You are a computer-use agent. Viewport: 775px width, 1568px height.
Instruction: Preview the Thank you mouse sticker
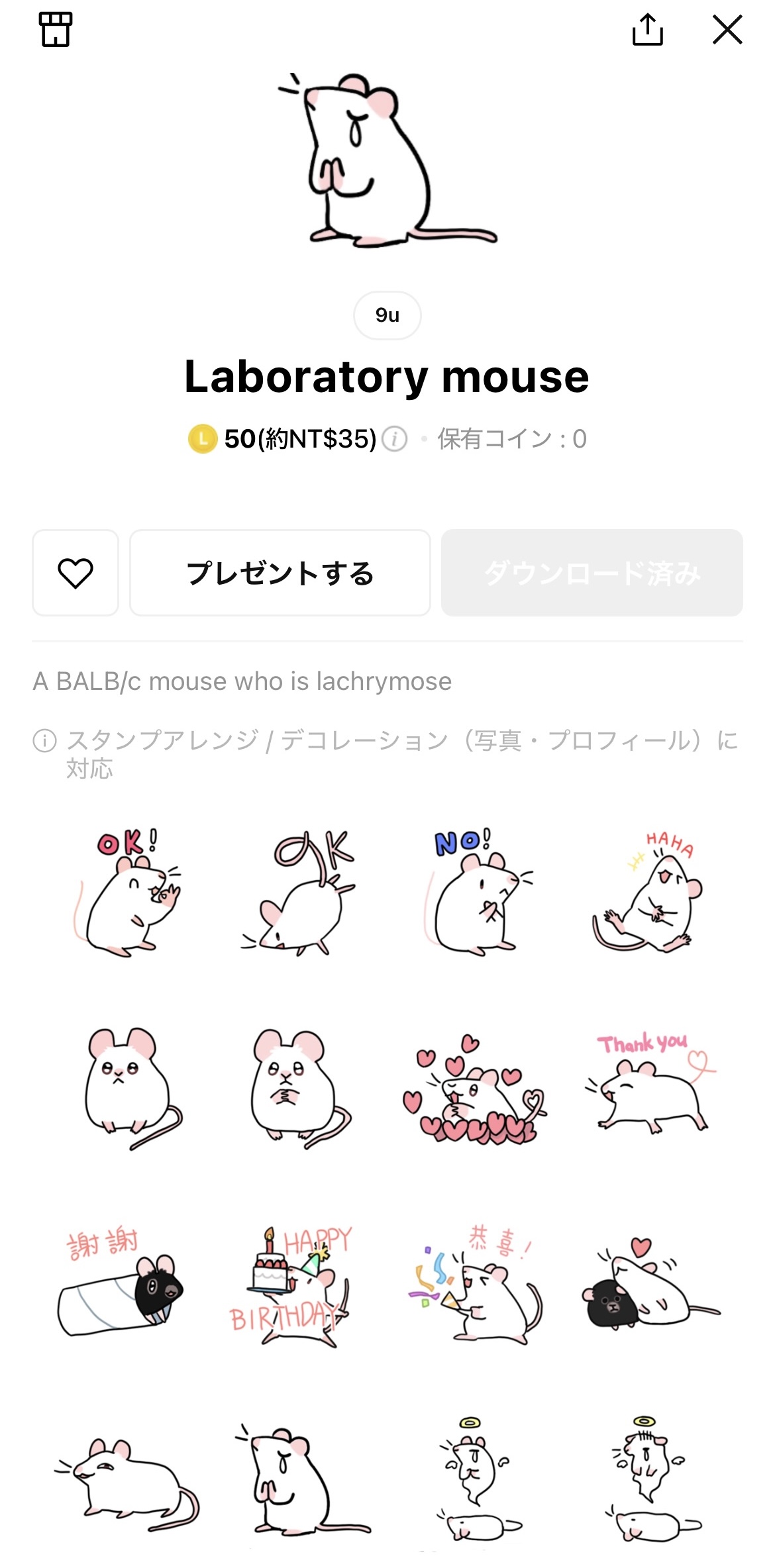click(648, 1083)
